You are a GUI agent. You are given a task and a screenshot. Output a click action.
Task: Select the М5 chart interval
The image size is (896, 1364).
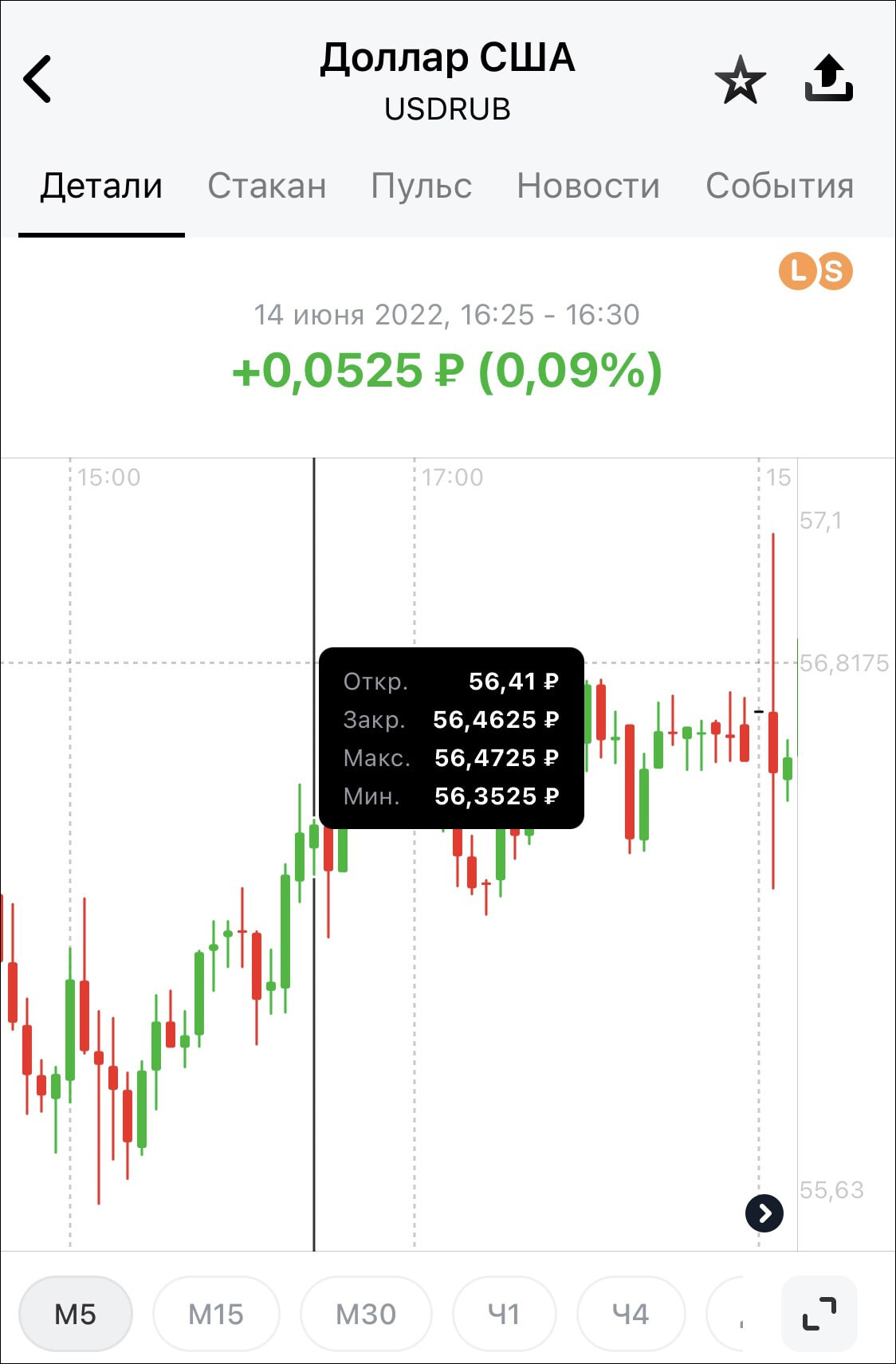click(76, 1314)
